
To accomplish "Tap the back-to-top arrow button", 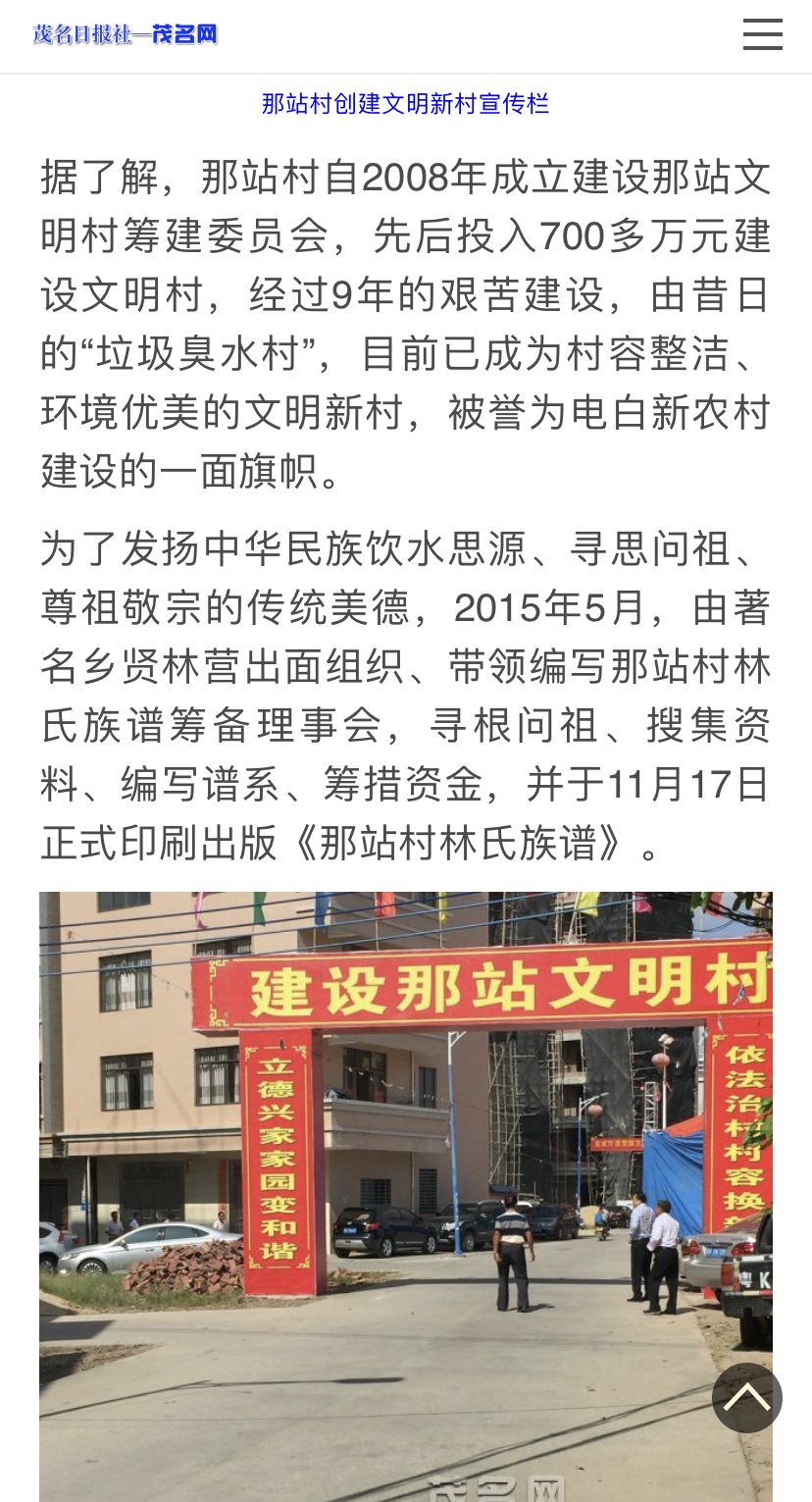I will coord(747,1397).
